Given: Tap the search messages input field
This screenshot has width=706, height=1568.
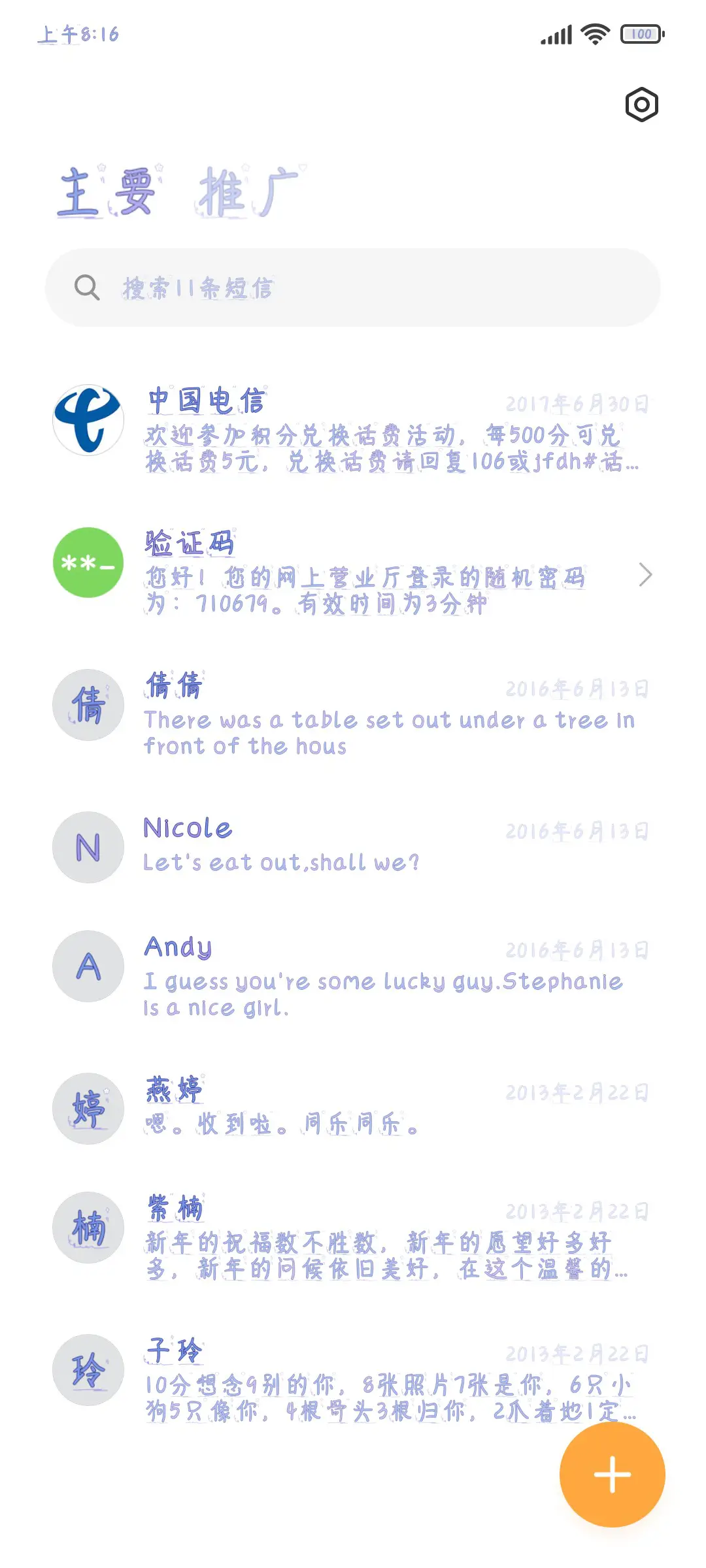Looking at the screenshot, I should (x=353, y=287).
